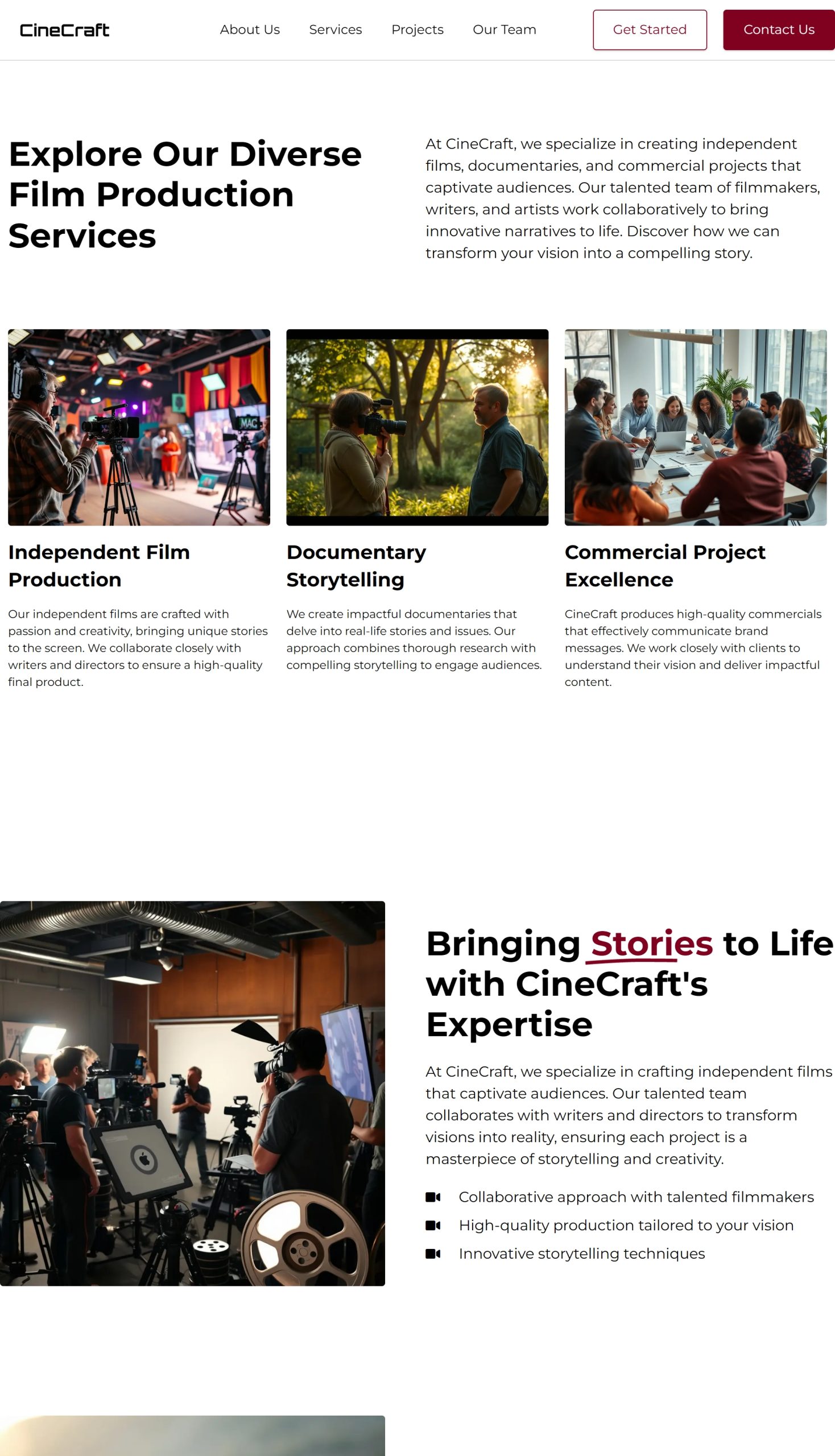Open the About Us nav link

pos(250,30)
